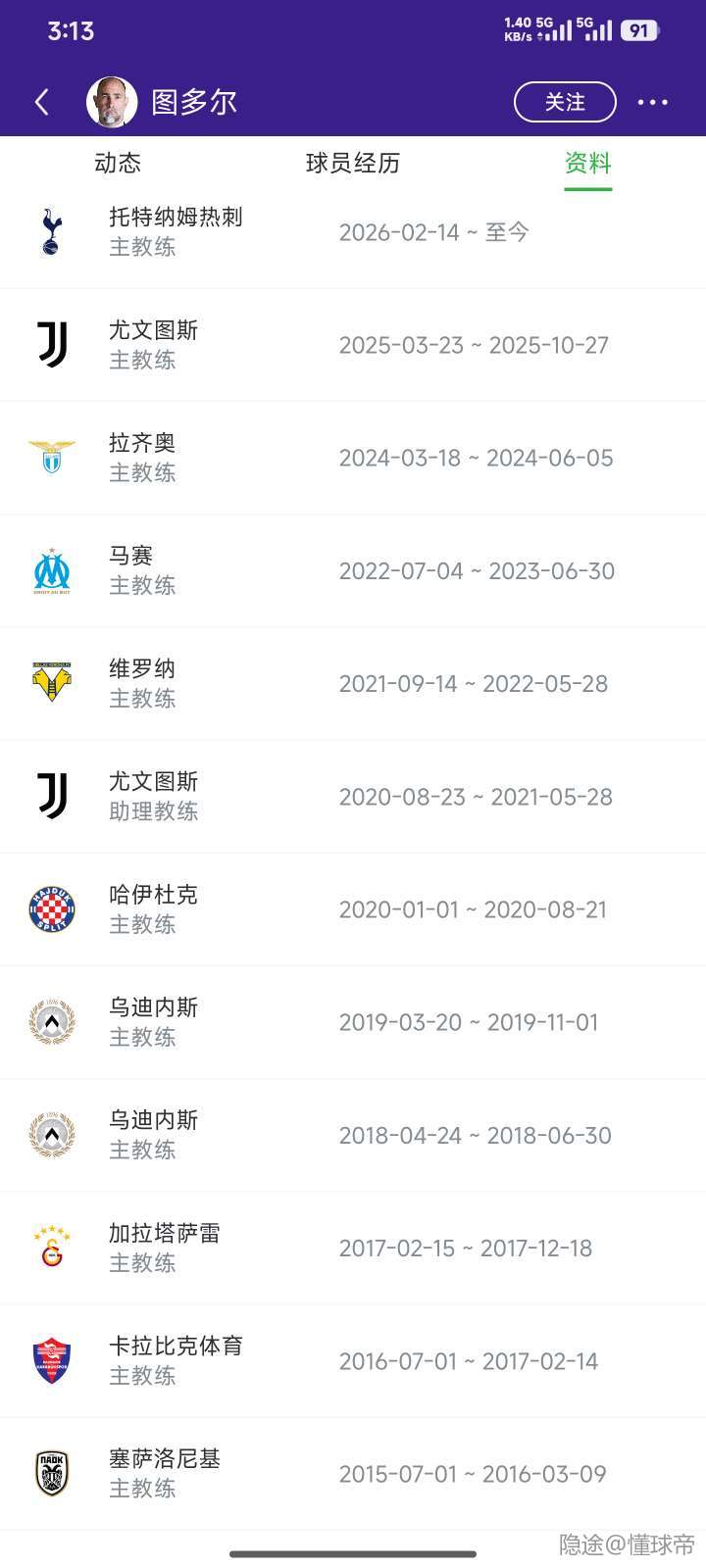Switch to the 球员经历 tab
Viewport: 706px width, 1568px height.
click(353, 163)
